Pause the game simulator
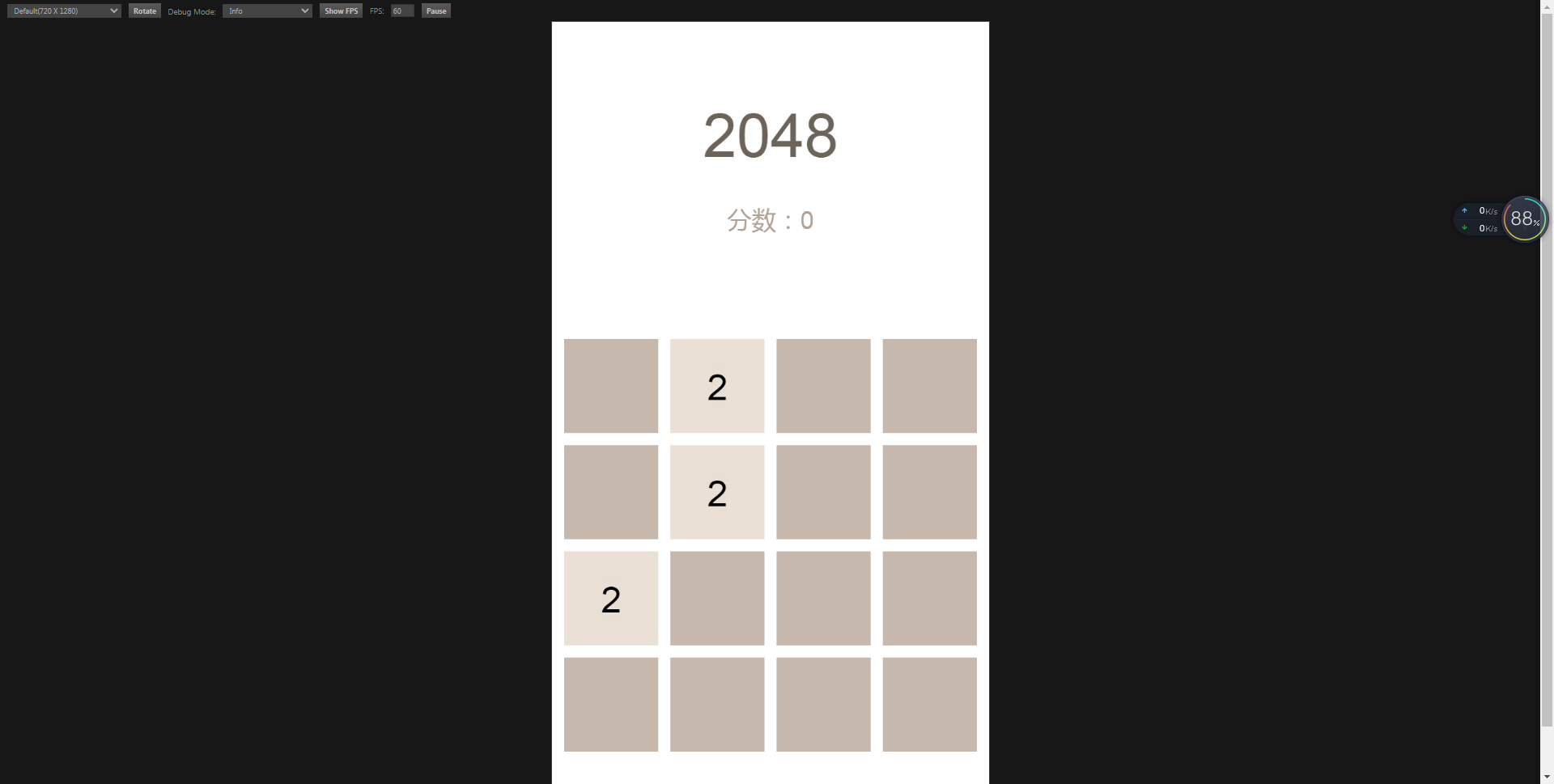1554x784 pixels. coord(435,11)
